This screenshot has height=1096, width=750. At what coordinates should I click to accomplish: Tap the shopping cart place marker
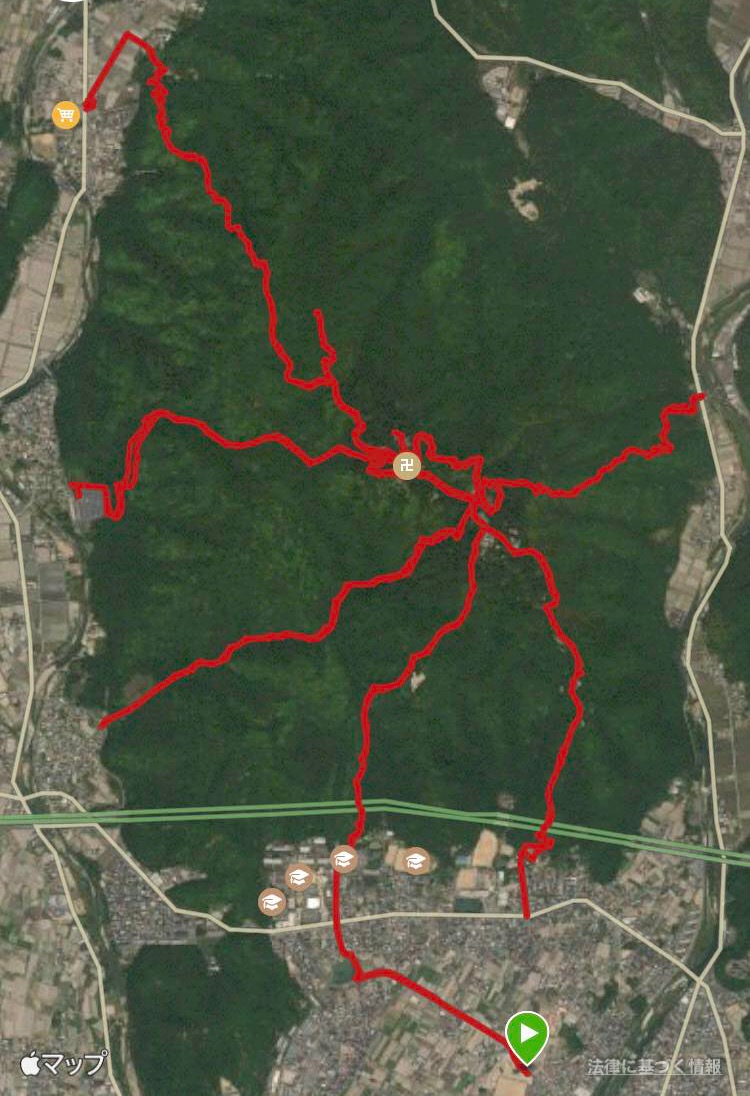click(66, 116)
